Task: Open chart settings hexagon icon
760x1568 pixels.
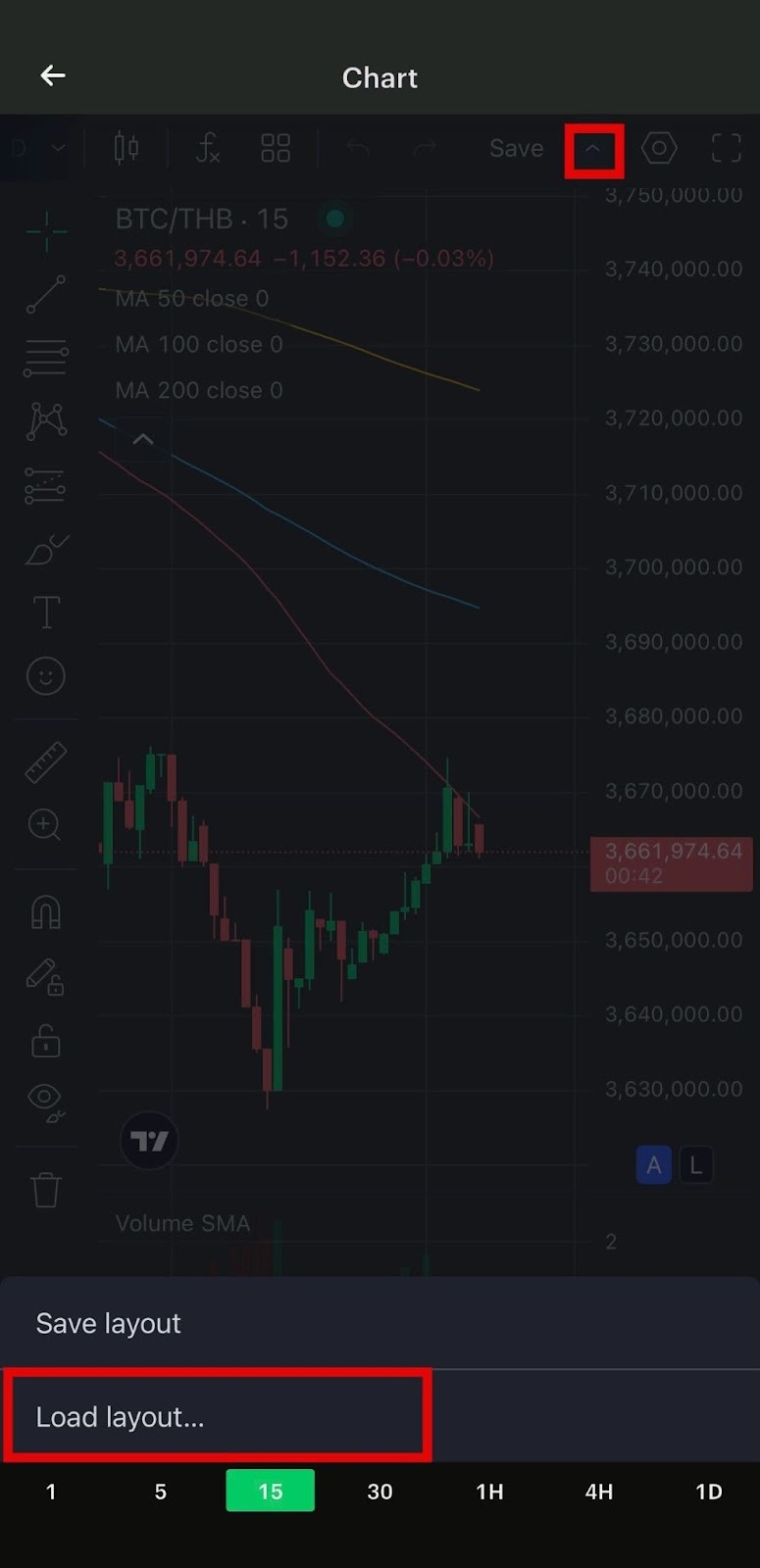Action: point(659,149)
